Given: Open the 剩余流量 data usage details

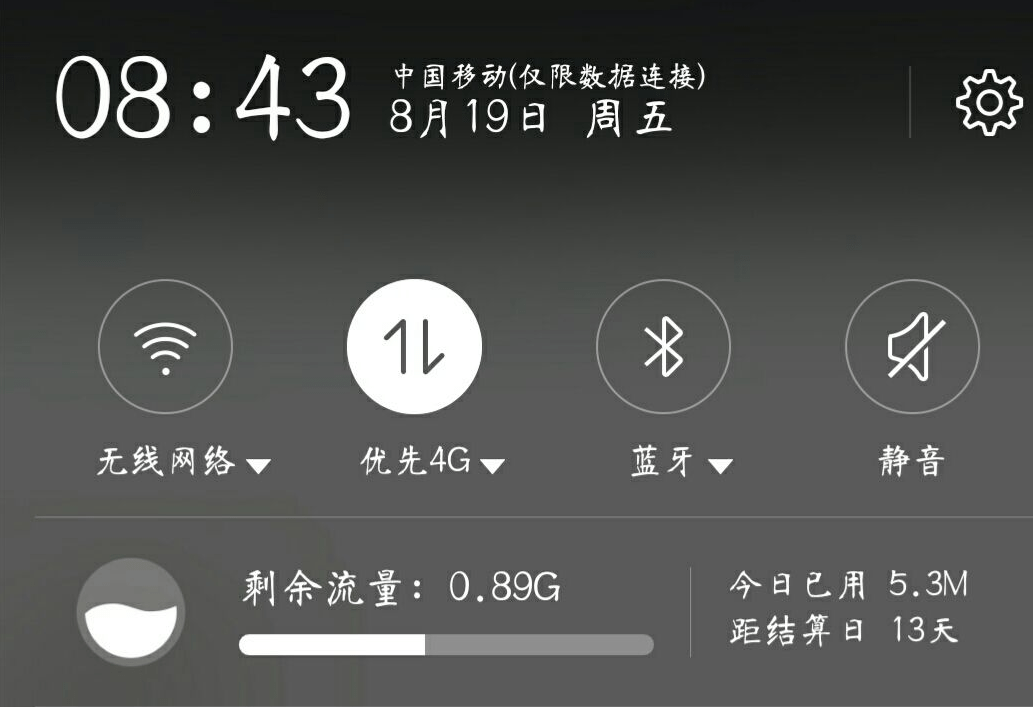Looking at the screenshot, I should tap(400, 589).
